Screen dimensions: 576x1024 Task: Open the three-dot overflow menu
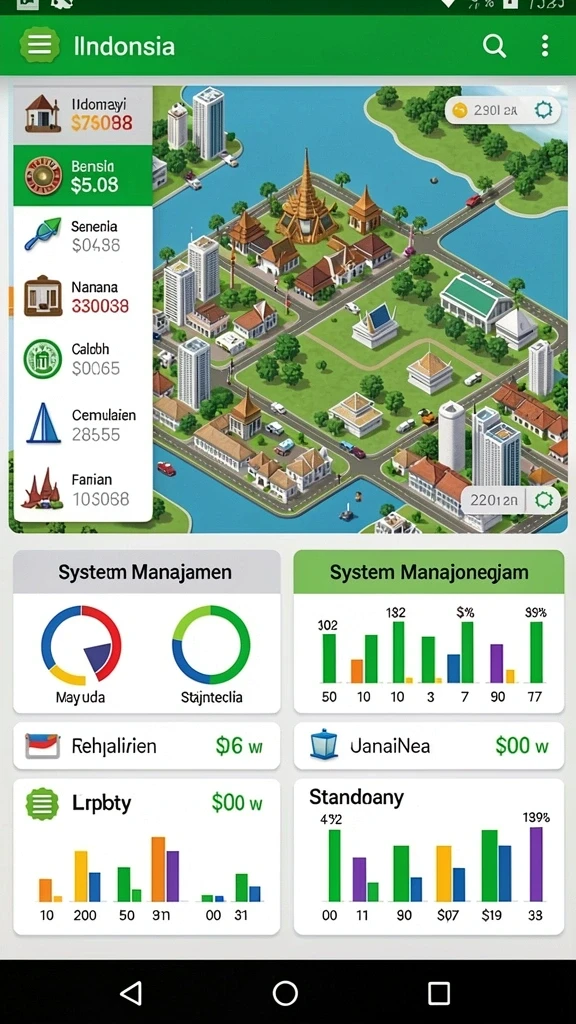click(x=545, y=46)
